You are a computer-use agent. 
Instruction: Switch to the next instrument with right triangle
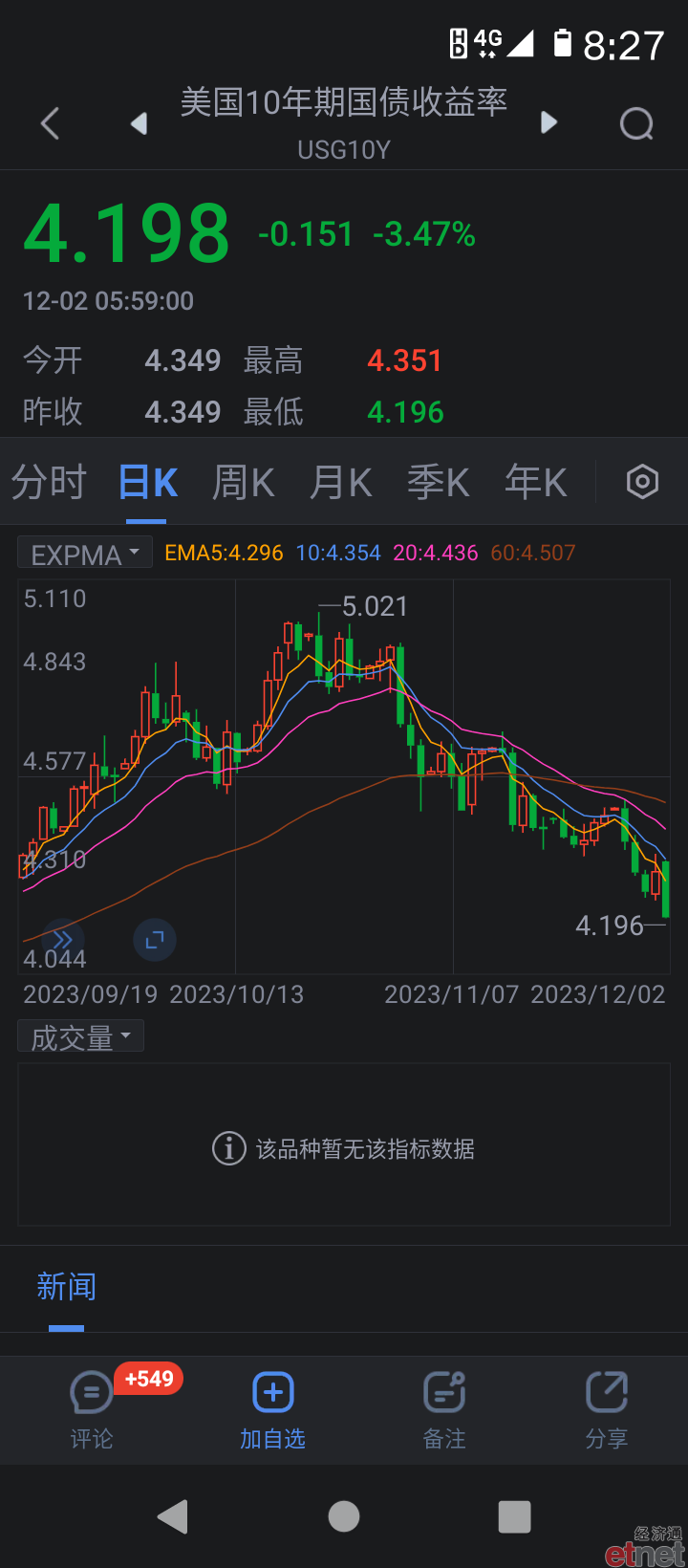pyautogui.click(x=548, y=122)
